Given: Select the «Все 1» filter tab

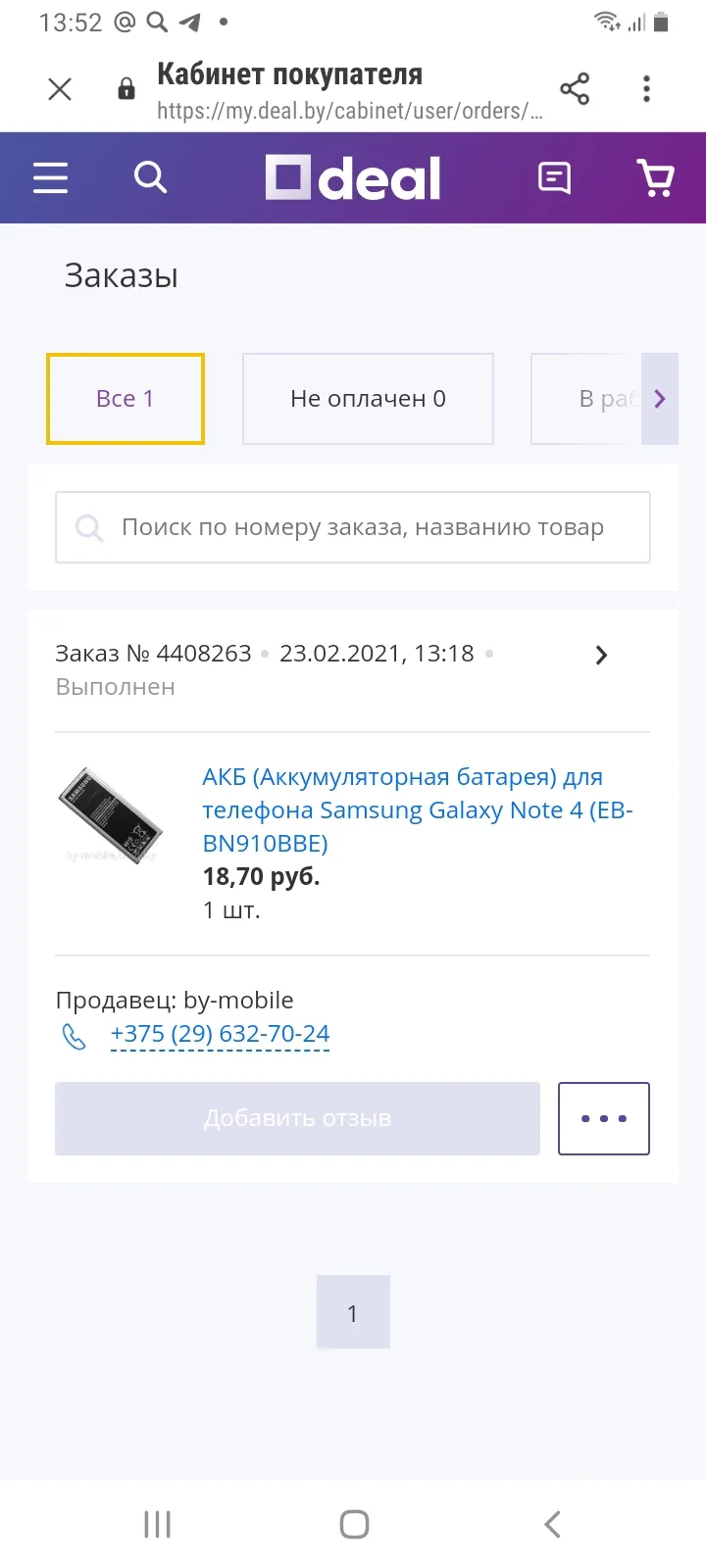Looking at the screenshot, I should pyautogui.click(x=126, y=399).
